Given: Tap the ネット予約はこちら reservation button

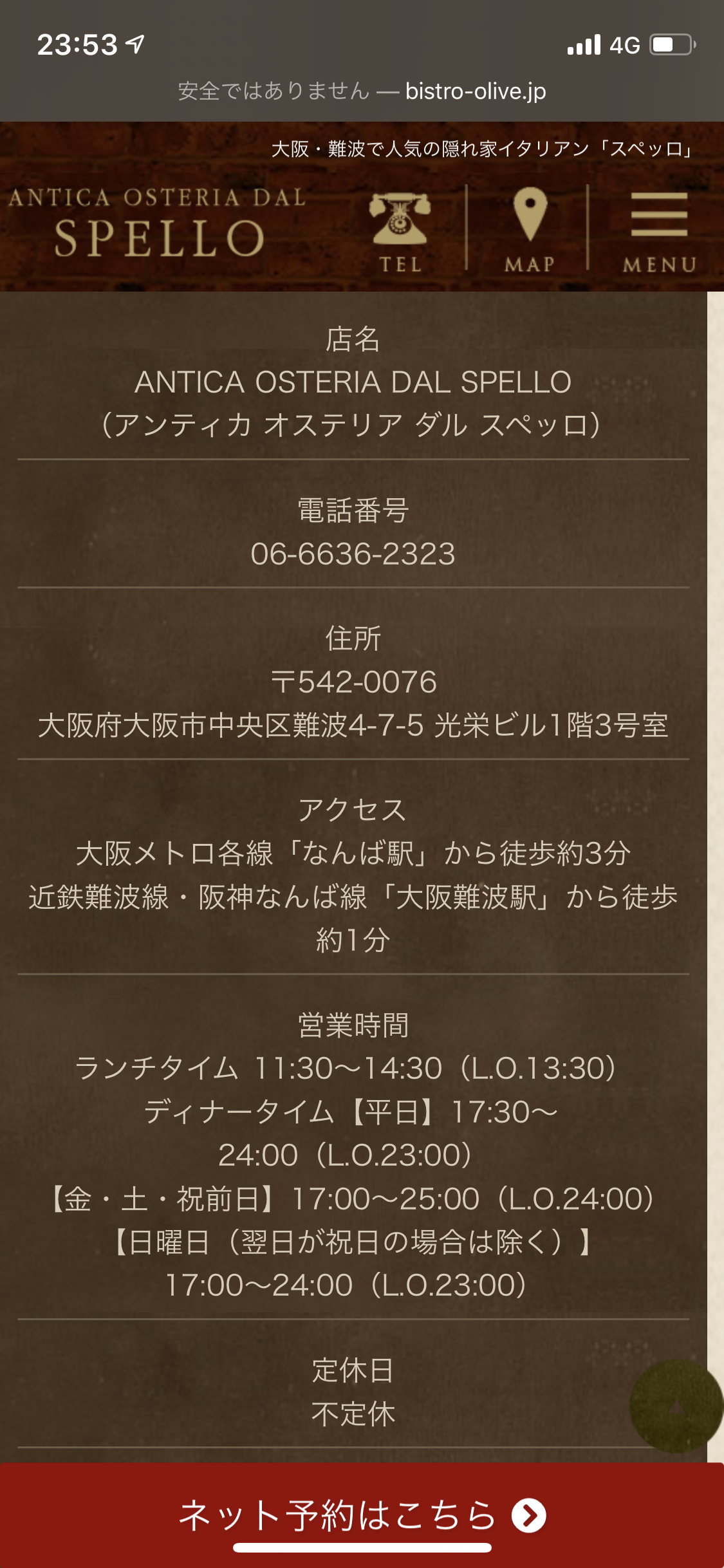Looking at the screenshot, I should coord(362,1515).
